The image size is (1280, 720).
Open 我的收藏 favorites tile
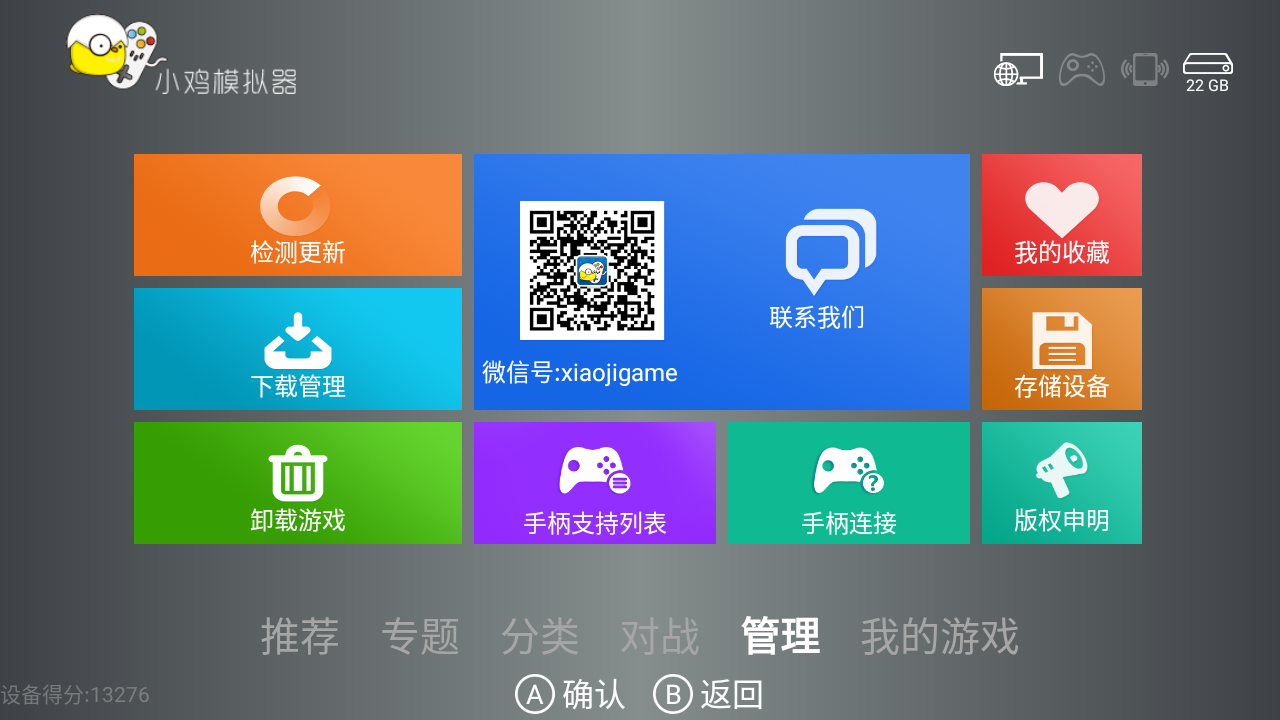pos(1061,215)
